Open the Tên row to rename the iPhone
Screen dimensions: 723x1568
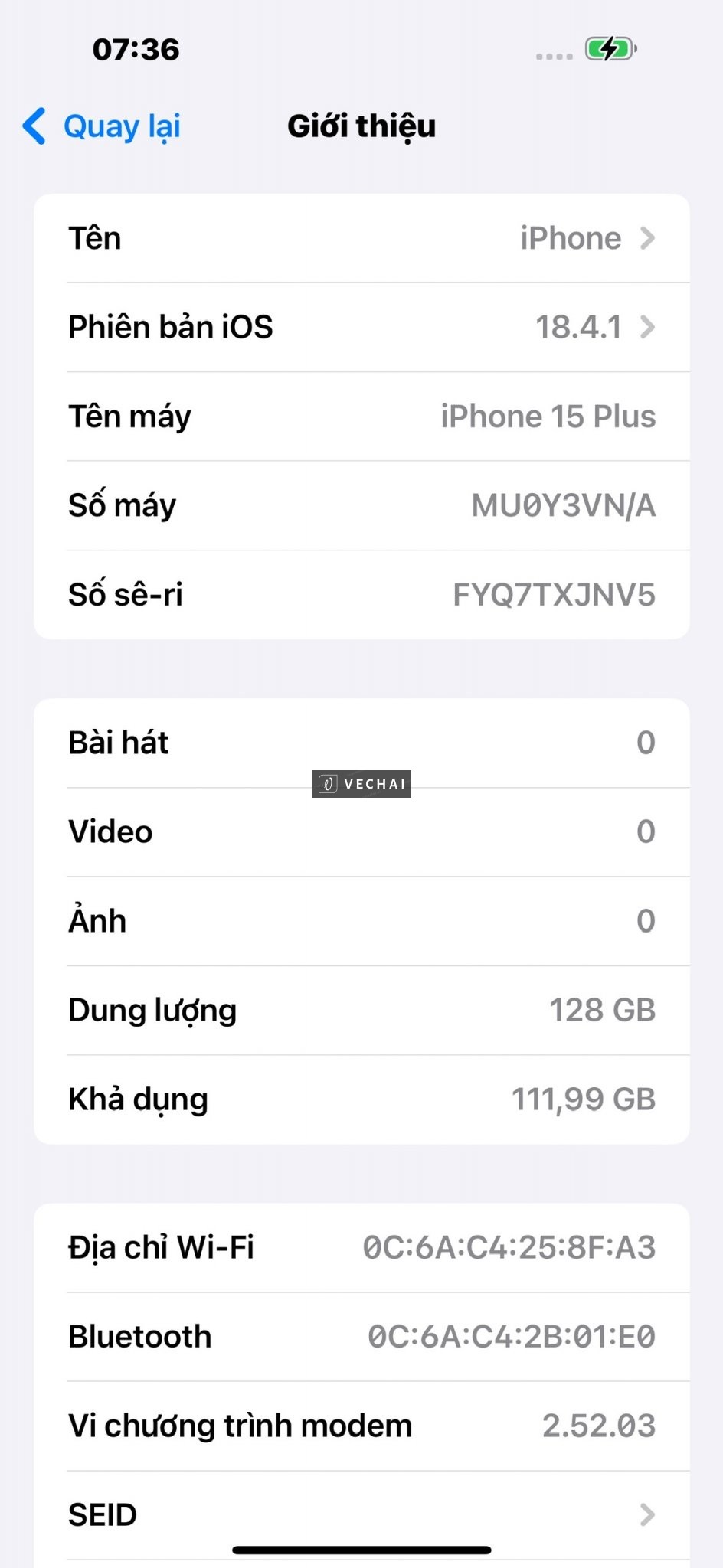[360, 238]
